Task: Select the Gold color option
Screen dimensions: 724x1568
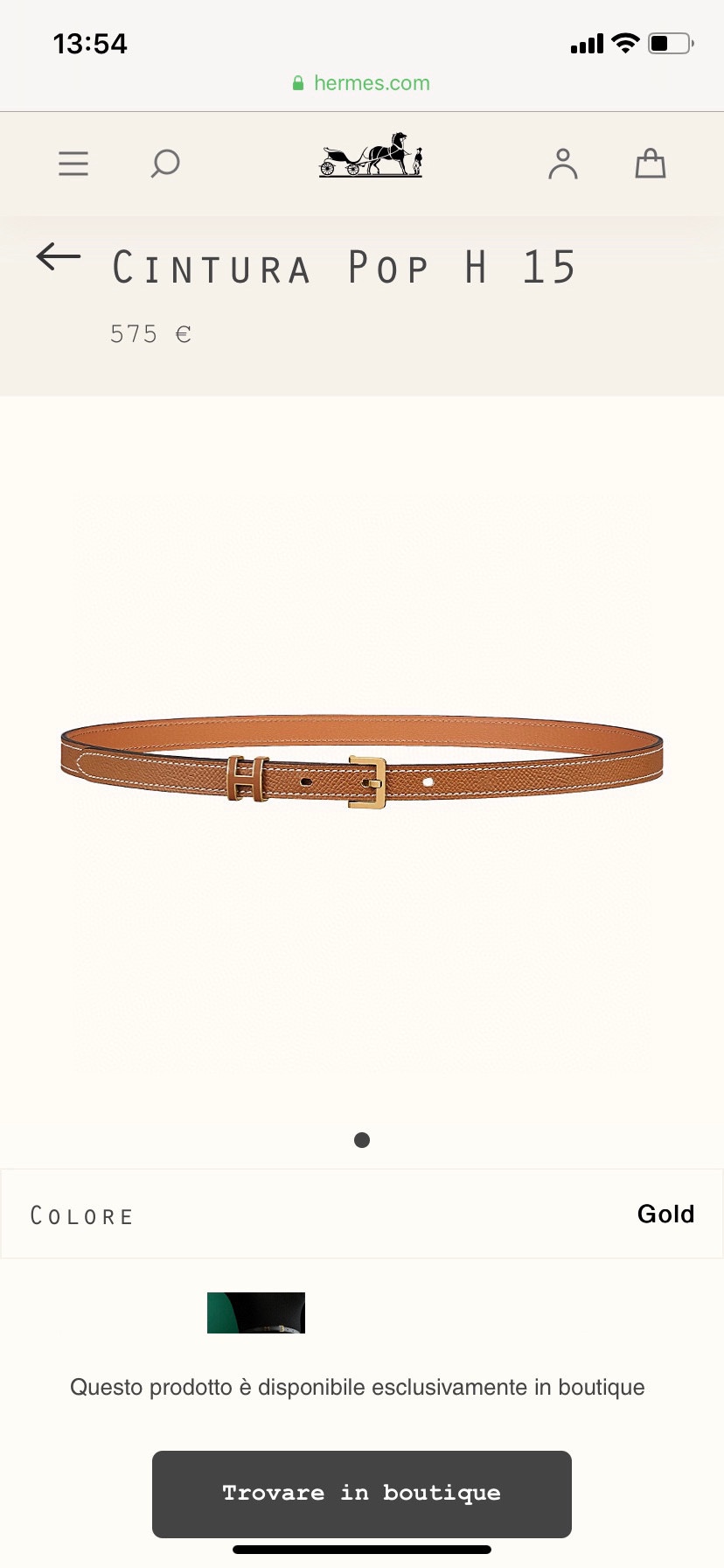Action: [665, 1214]
